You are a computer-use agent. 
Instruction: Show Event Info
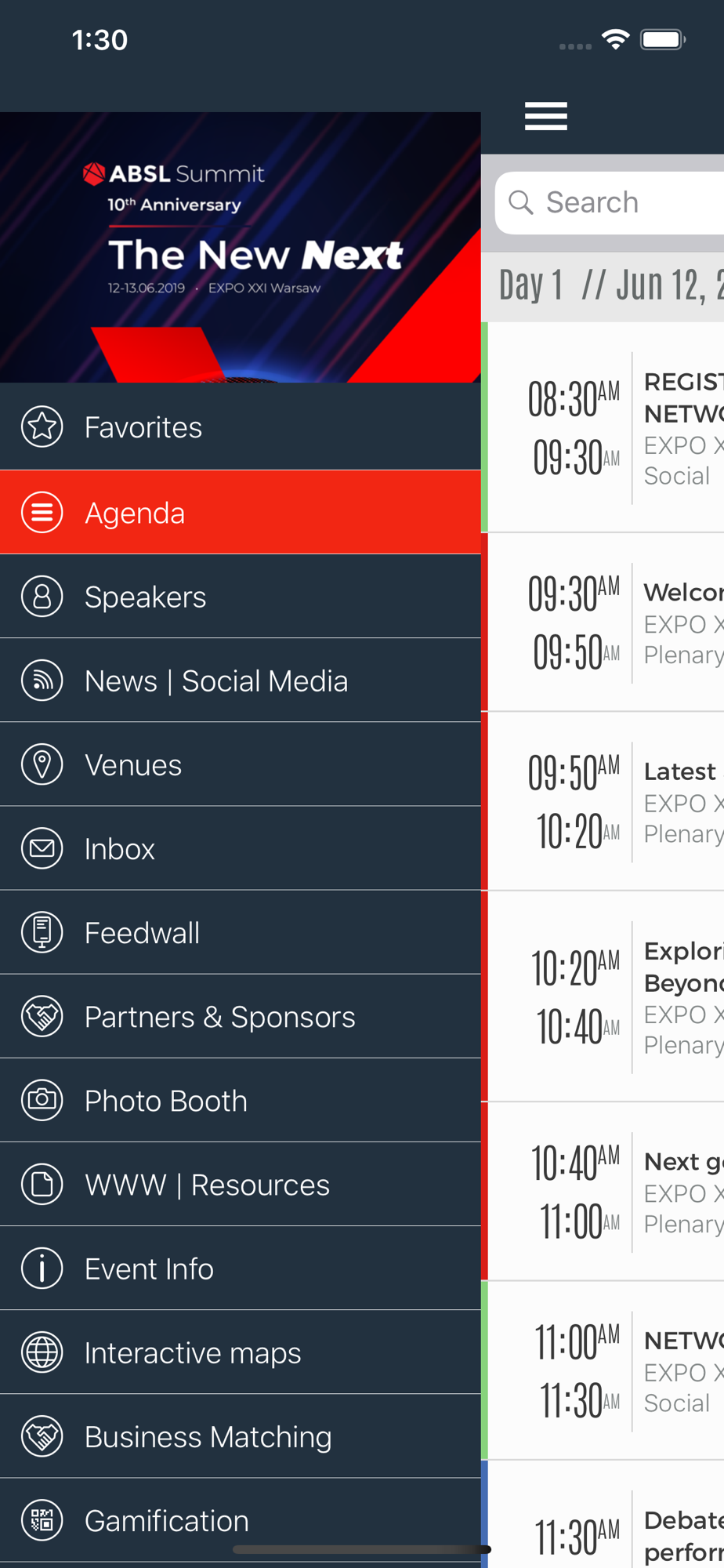pyautogui.click(x=241, y=1268)
